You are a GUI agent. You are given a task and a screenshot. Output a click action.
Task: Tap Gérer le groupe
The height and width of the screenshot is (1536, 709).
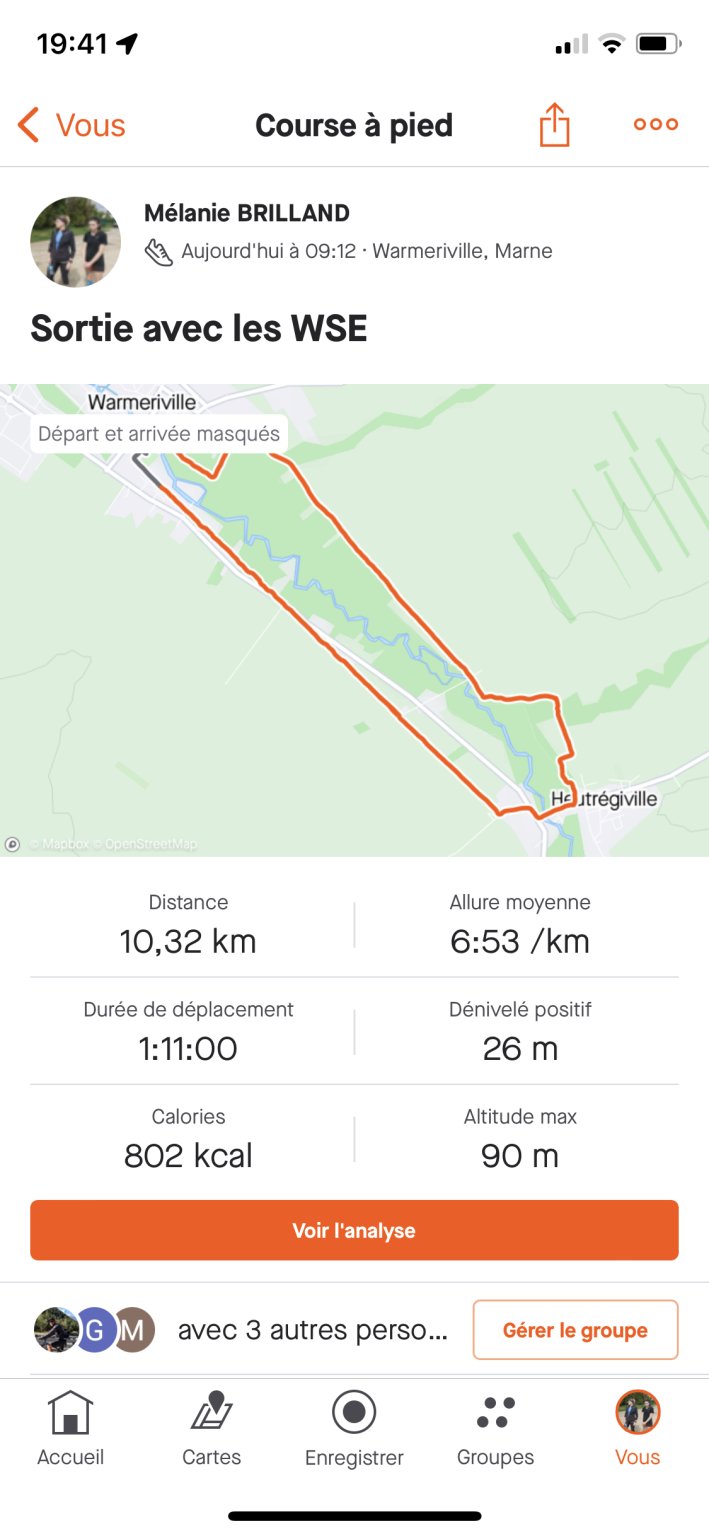[575, 1330]
